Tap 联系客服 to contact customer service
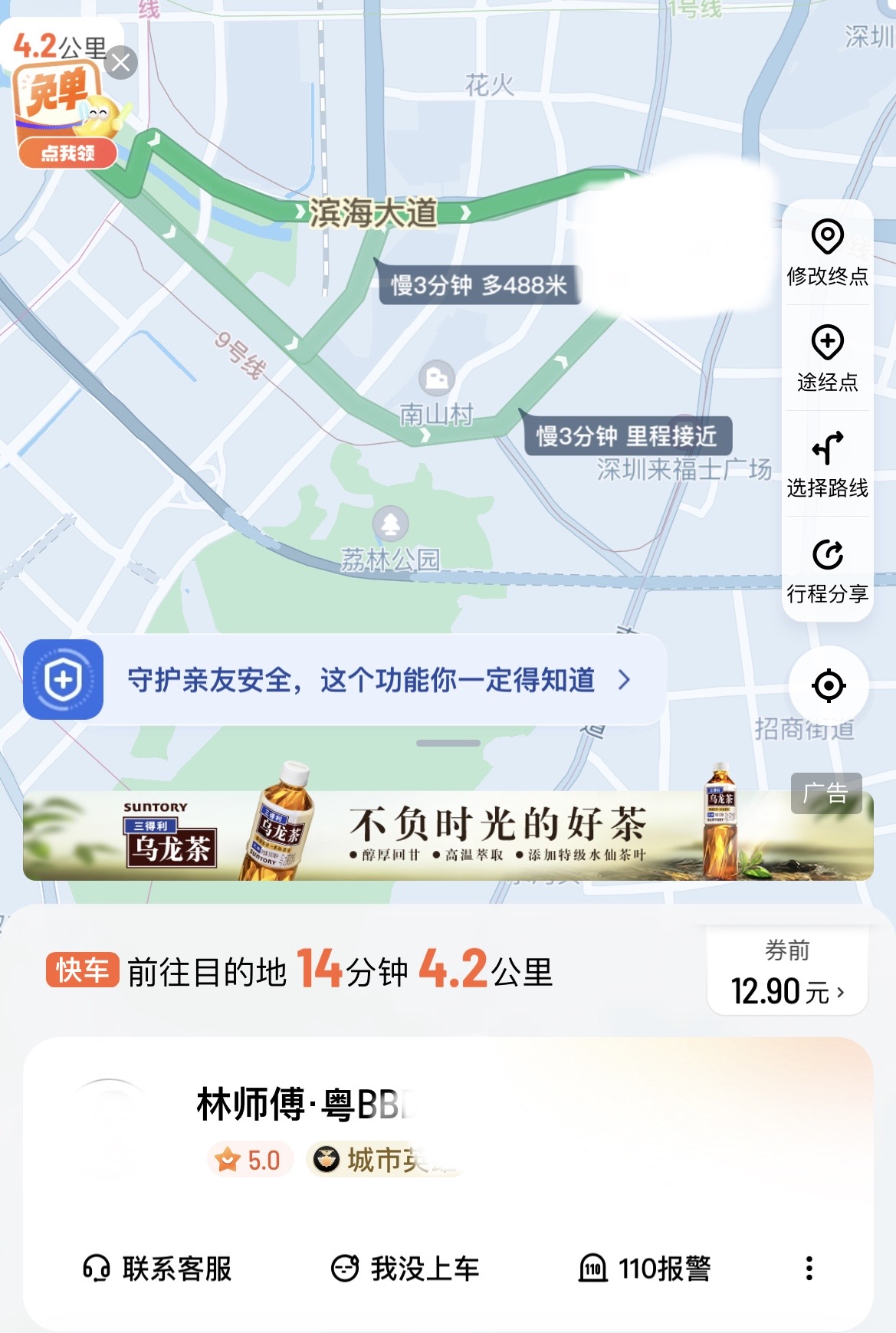This screenshot has width=896, height=1333. pos(157,1269)
